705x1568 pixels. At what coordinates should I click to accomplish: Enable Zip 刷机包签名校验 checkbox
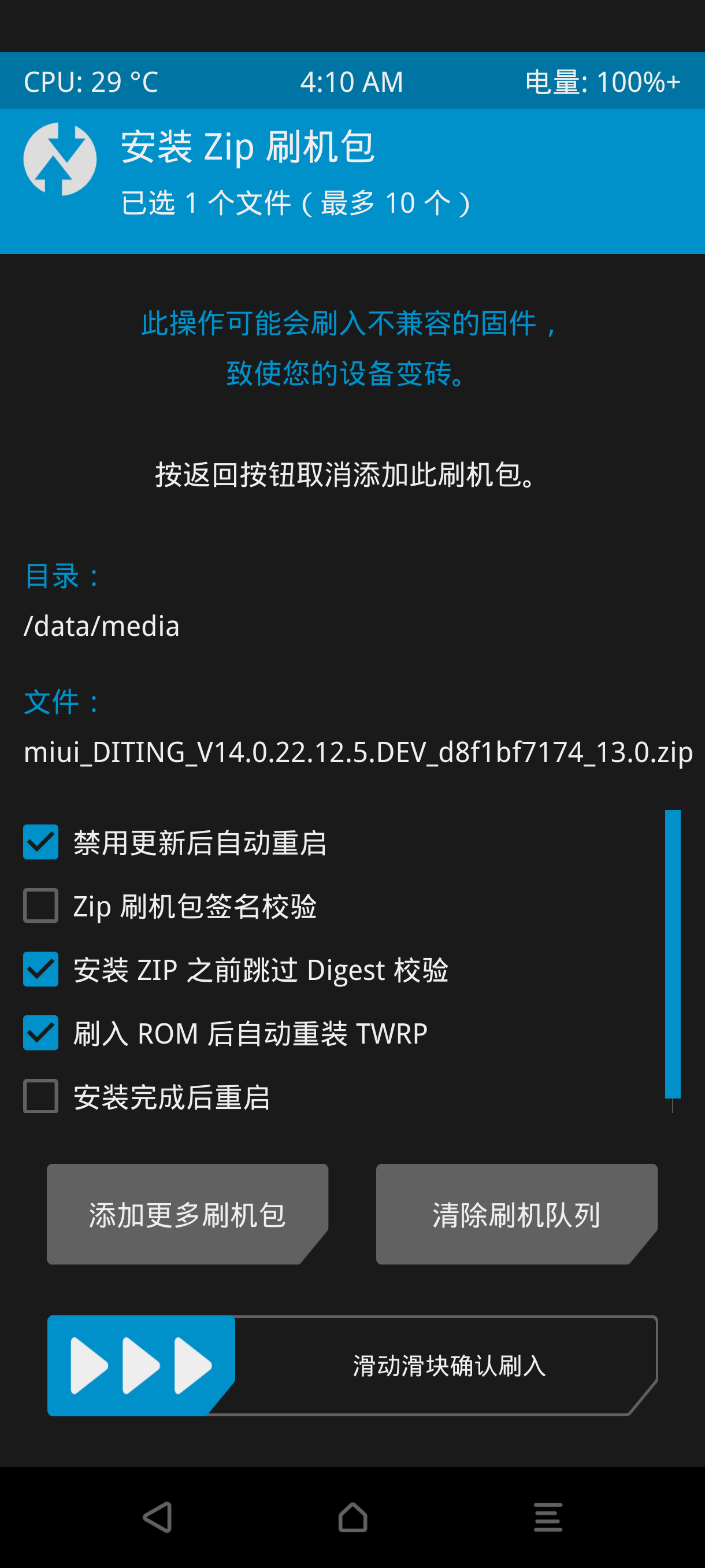[41, 906]
